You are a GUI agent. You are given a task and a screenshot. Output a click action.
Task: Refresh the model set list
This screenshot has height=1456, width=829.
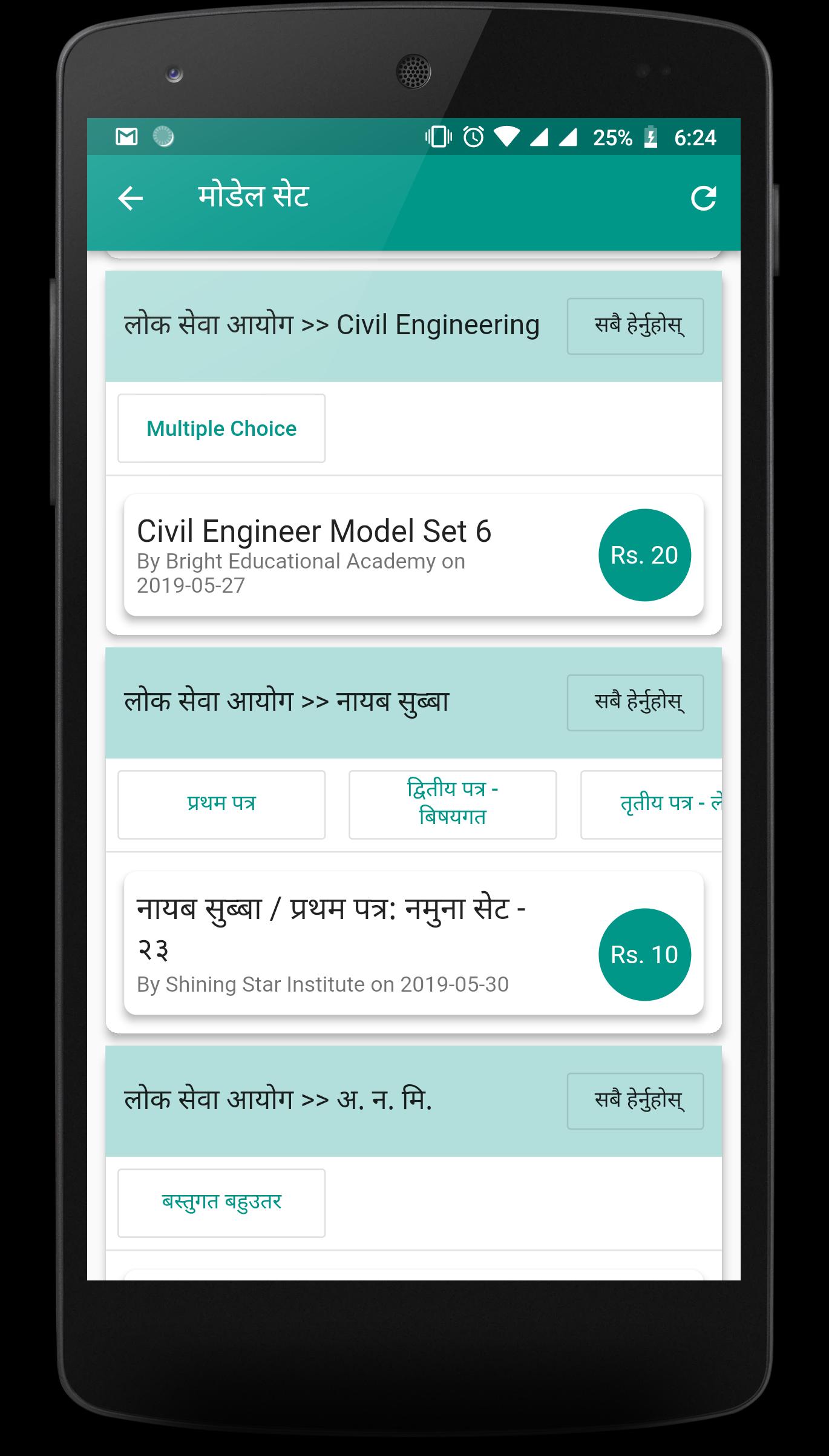pos(703,199)
